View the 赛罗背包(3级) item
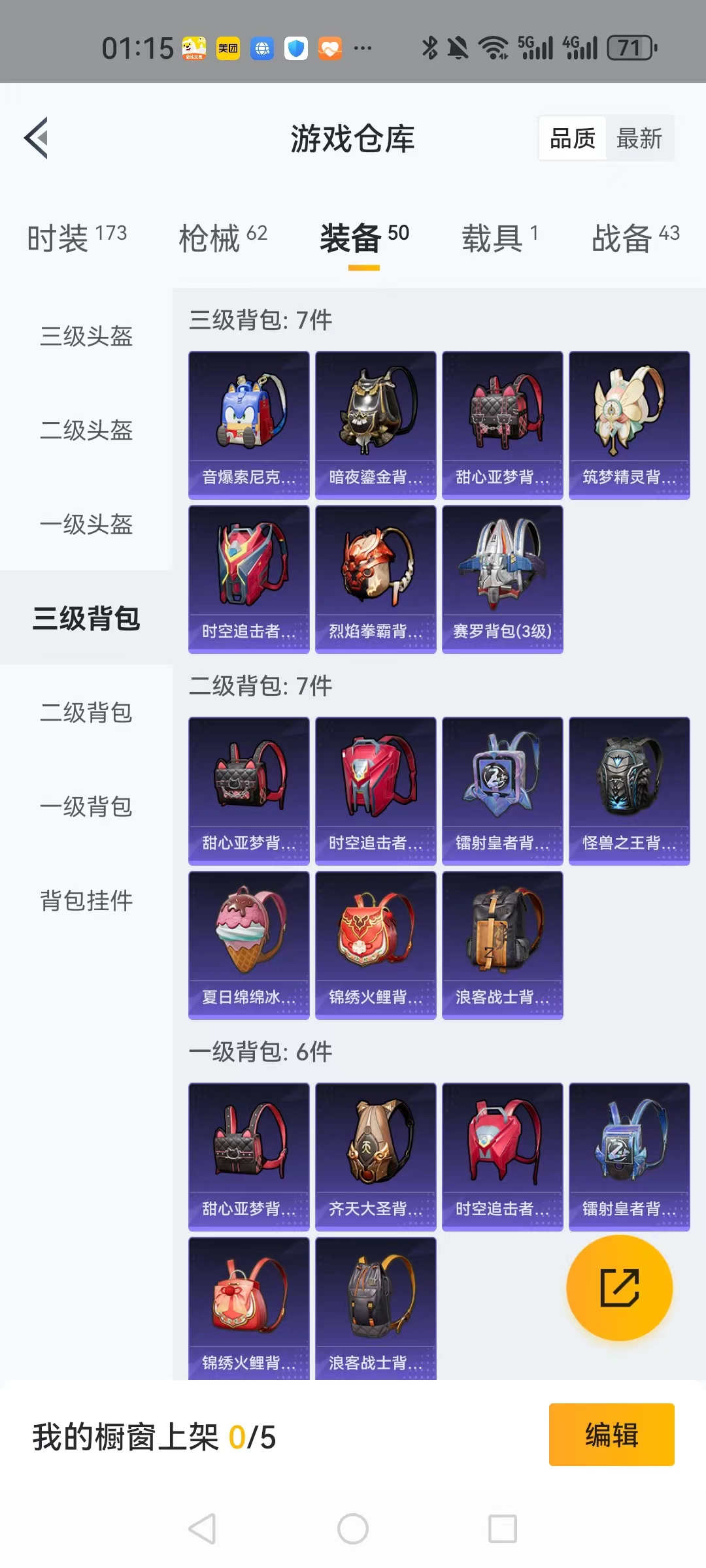706x1568 pixels. coord(503,580)
